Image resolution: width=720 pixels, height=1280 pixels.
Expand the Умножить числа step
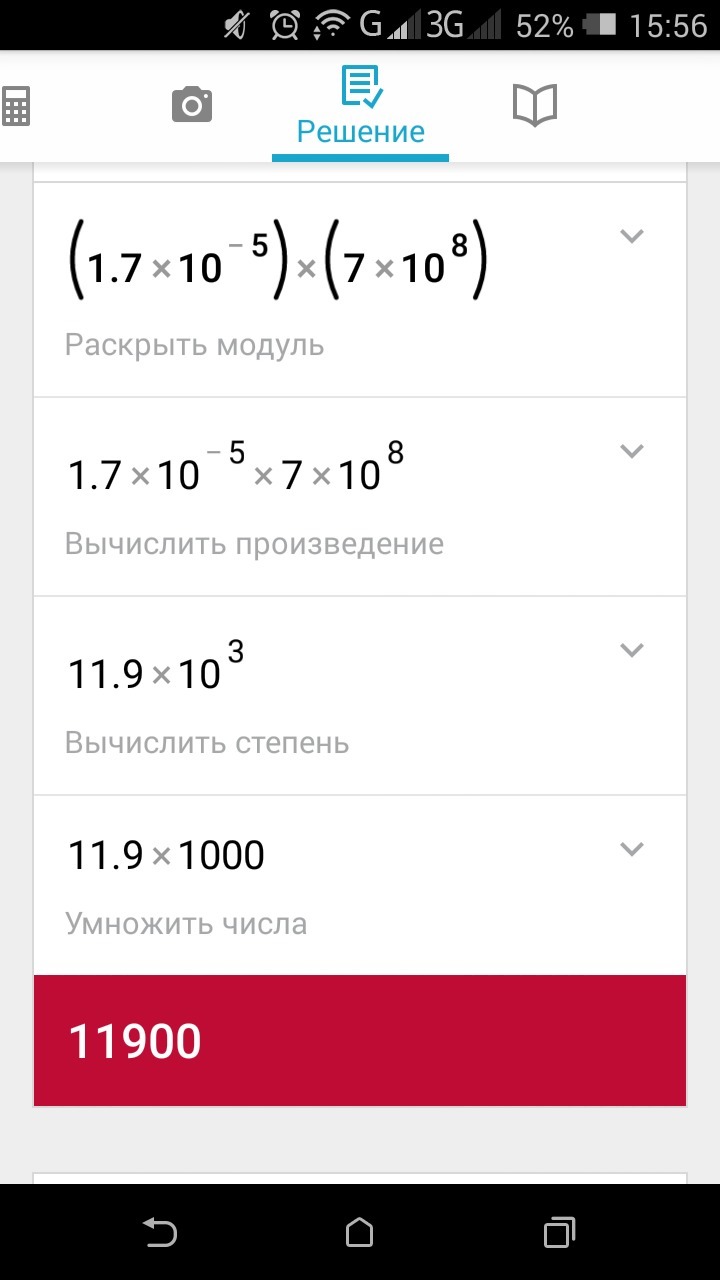(631, 849)
